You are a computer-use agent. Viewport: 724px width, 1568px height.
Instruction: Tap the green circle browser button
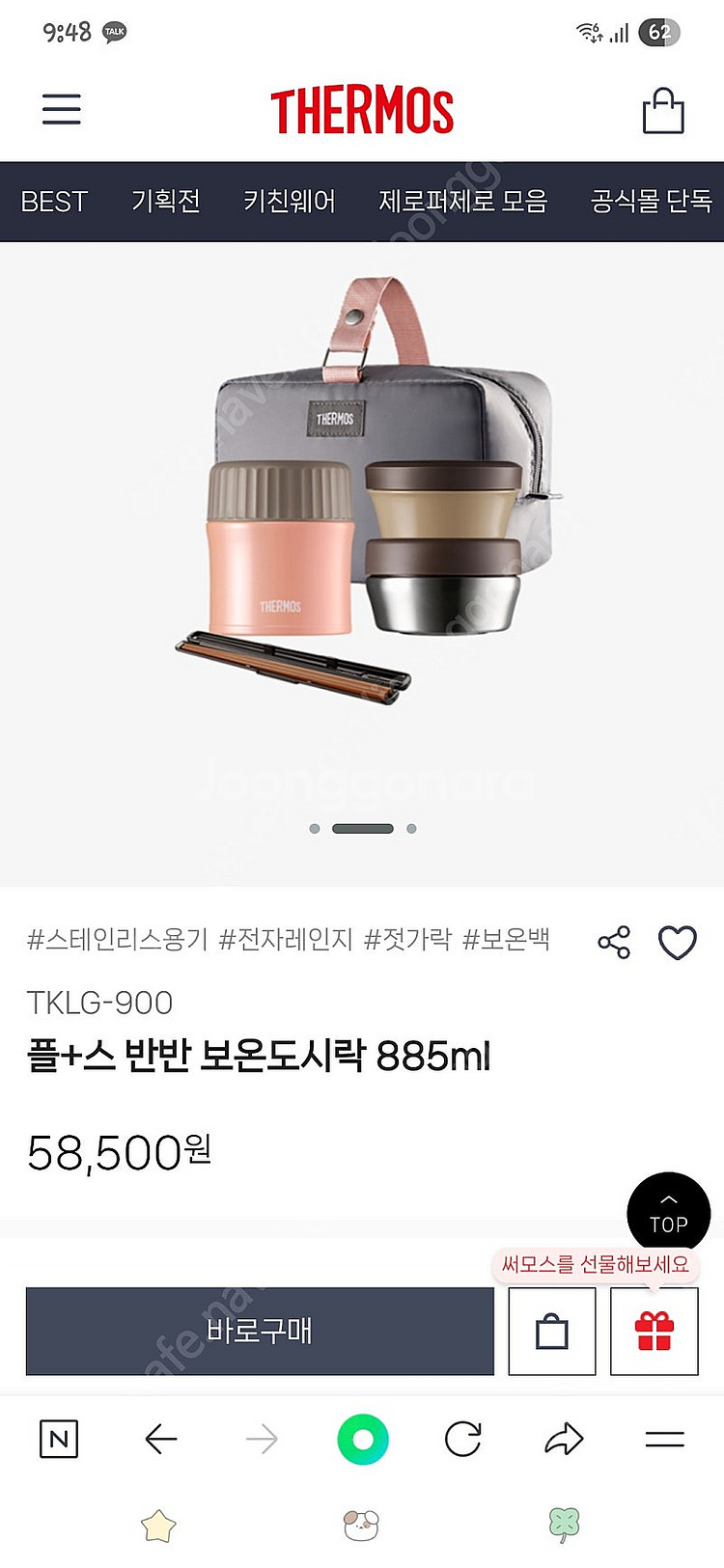[363, 1440]
